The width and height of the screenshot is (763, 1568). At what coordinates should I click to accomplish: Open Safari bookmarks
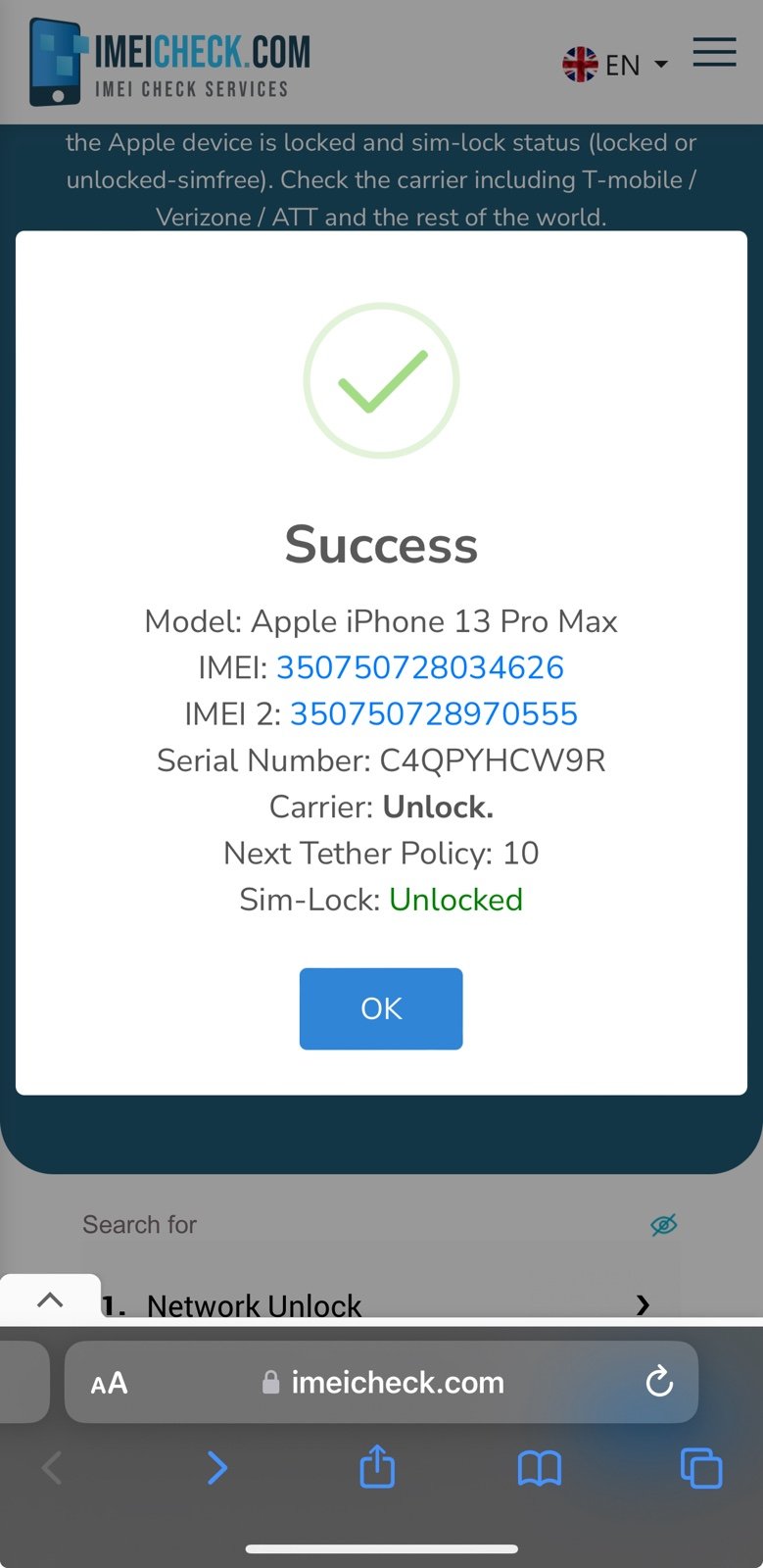pos(539,1468)
